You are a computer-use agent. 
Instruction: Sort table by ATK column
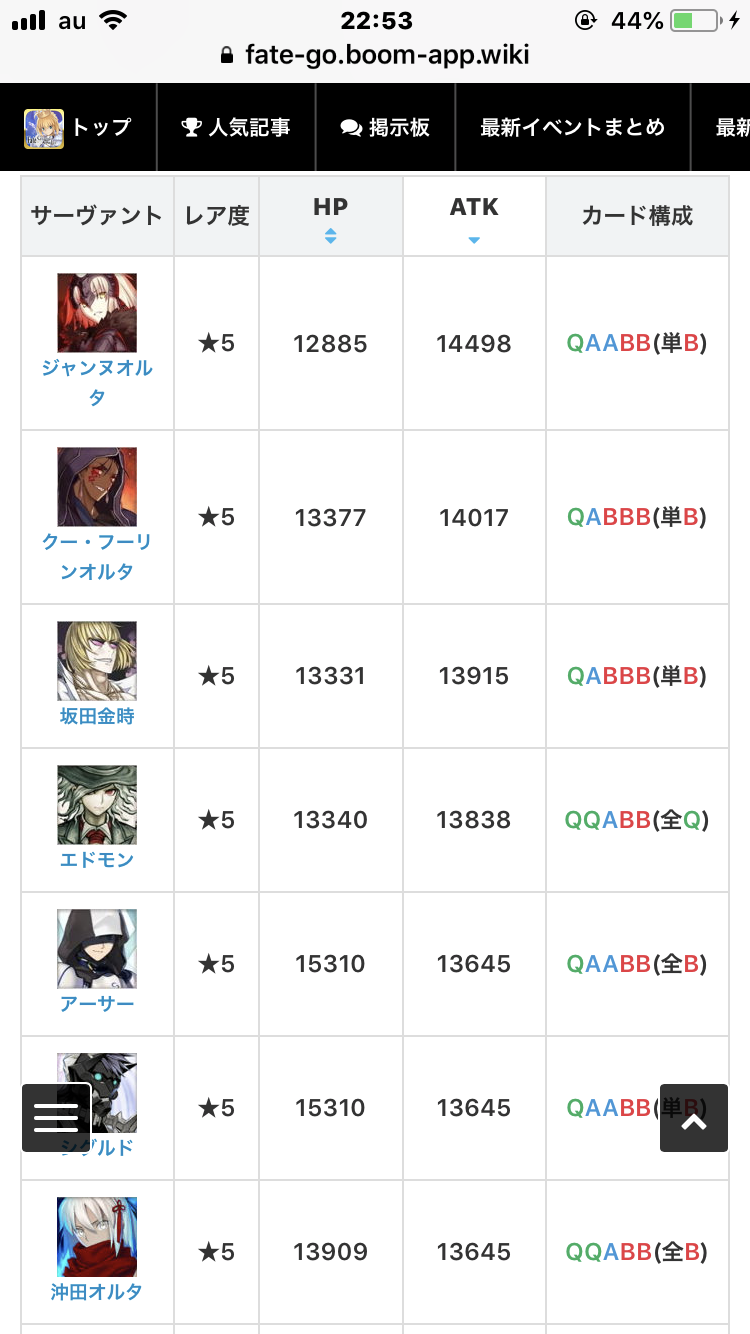pyautogui.click(x=474, y=218)
